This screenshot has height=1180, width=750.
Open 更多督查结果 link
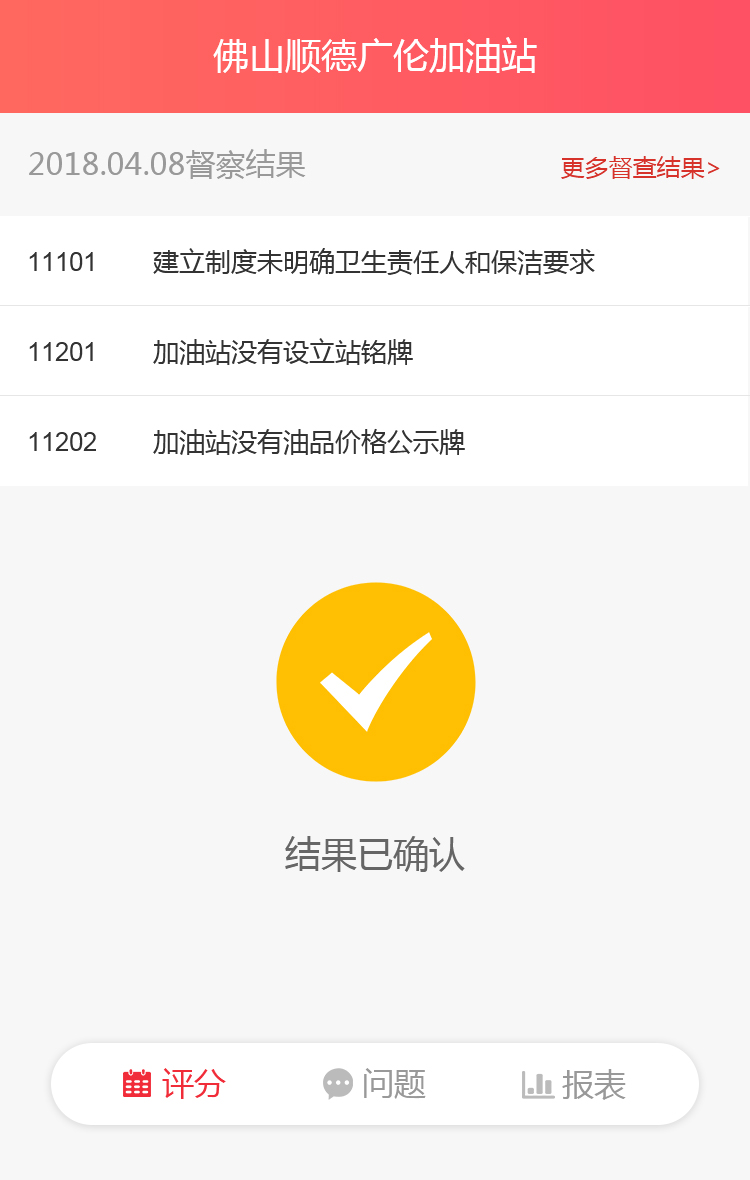(x=639, y=168)
